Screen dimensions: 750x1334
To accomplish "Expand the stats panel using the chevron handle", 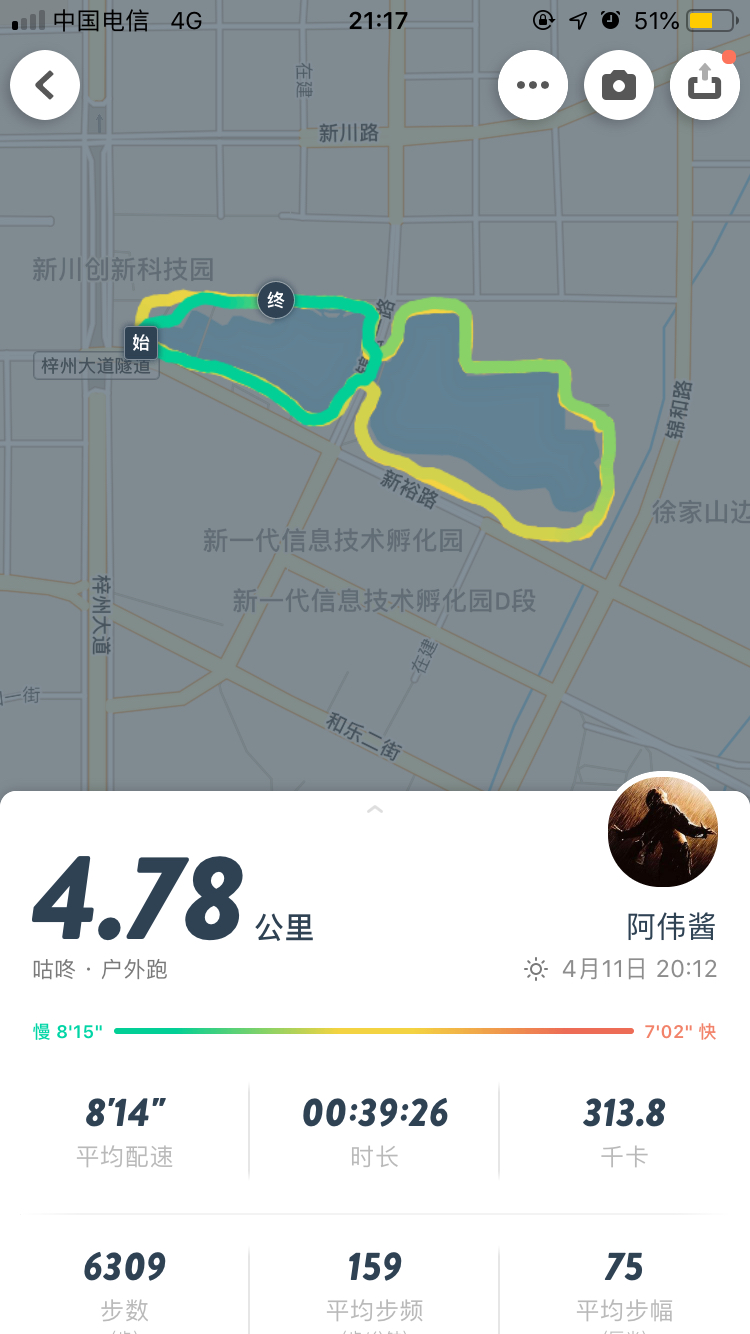I will pyautogui.click(x=375, y=809).
